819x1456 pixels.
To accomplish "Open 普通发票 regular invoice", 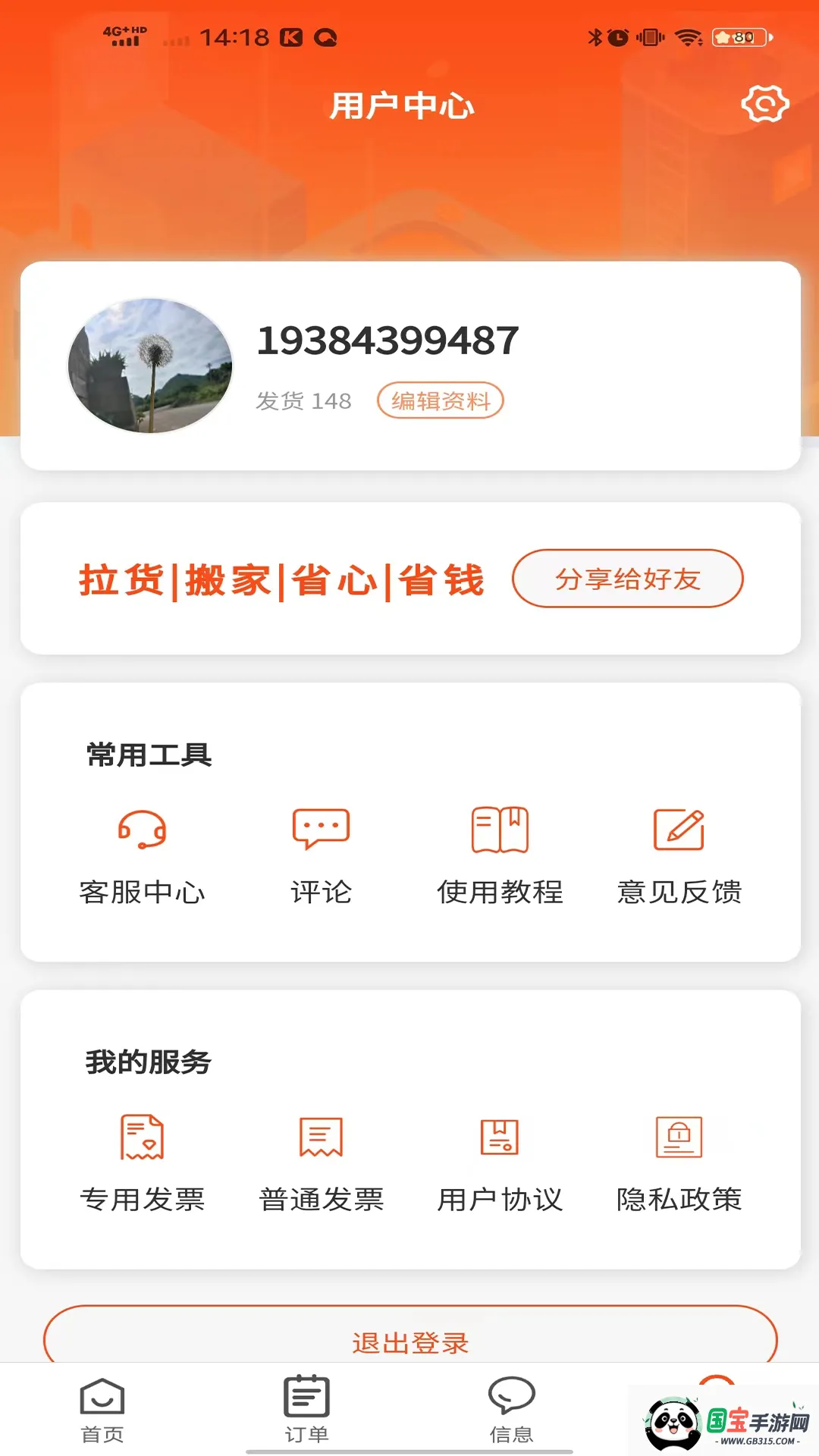I will [x=322, y=1163].
